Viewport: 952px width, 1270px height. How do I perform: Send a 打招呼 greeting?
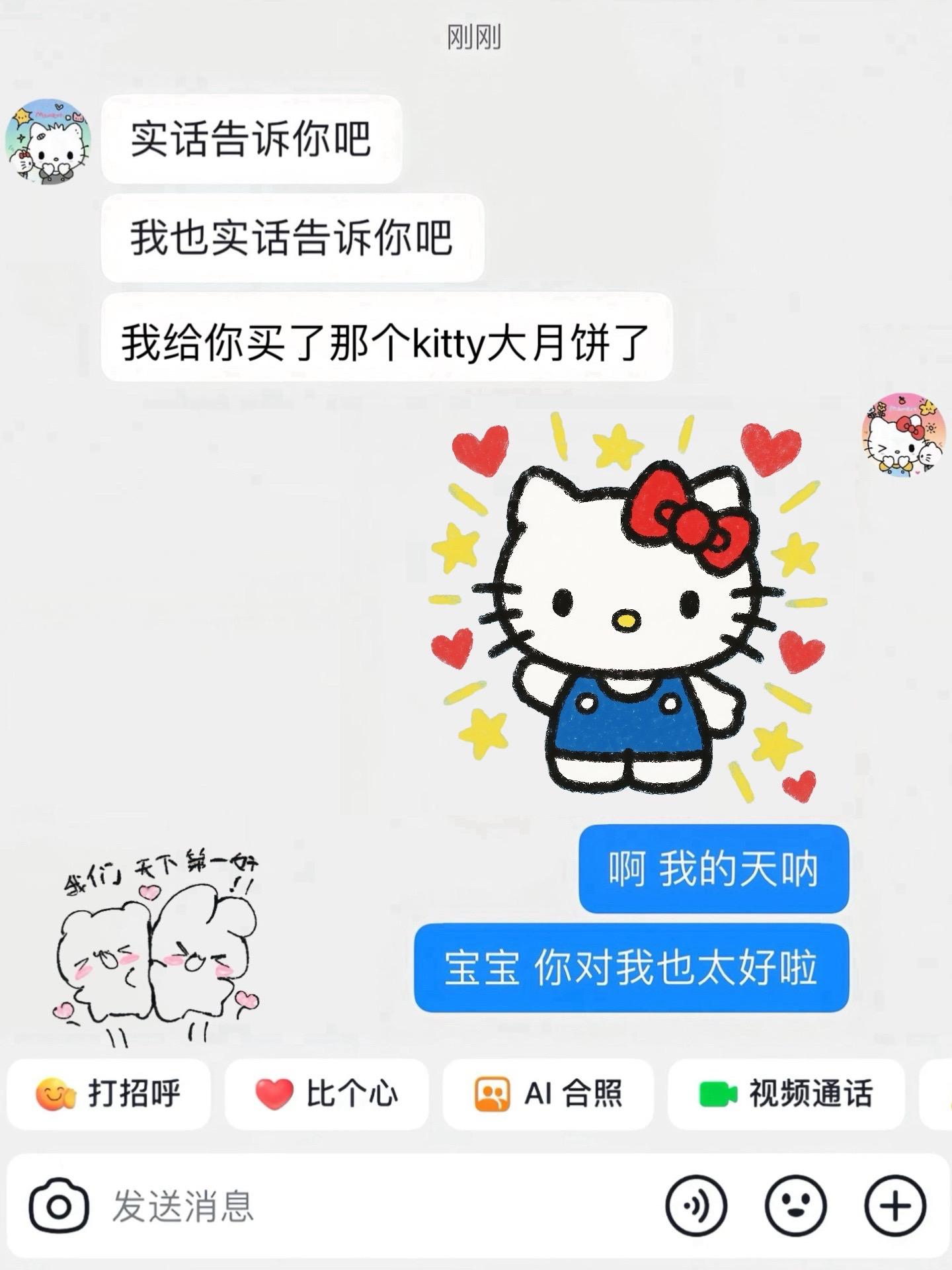click(109, 1093)
